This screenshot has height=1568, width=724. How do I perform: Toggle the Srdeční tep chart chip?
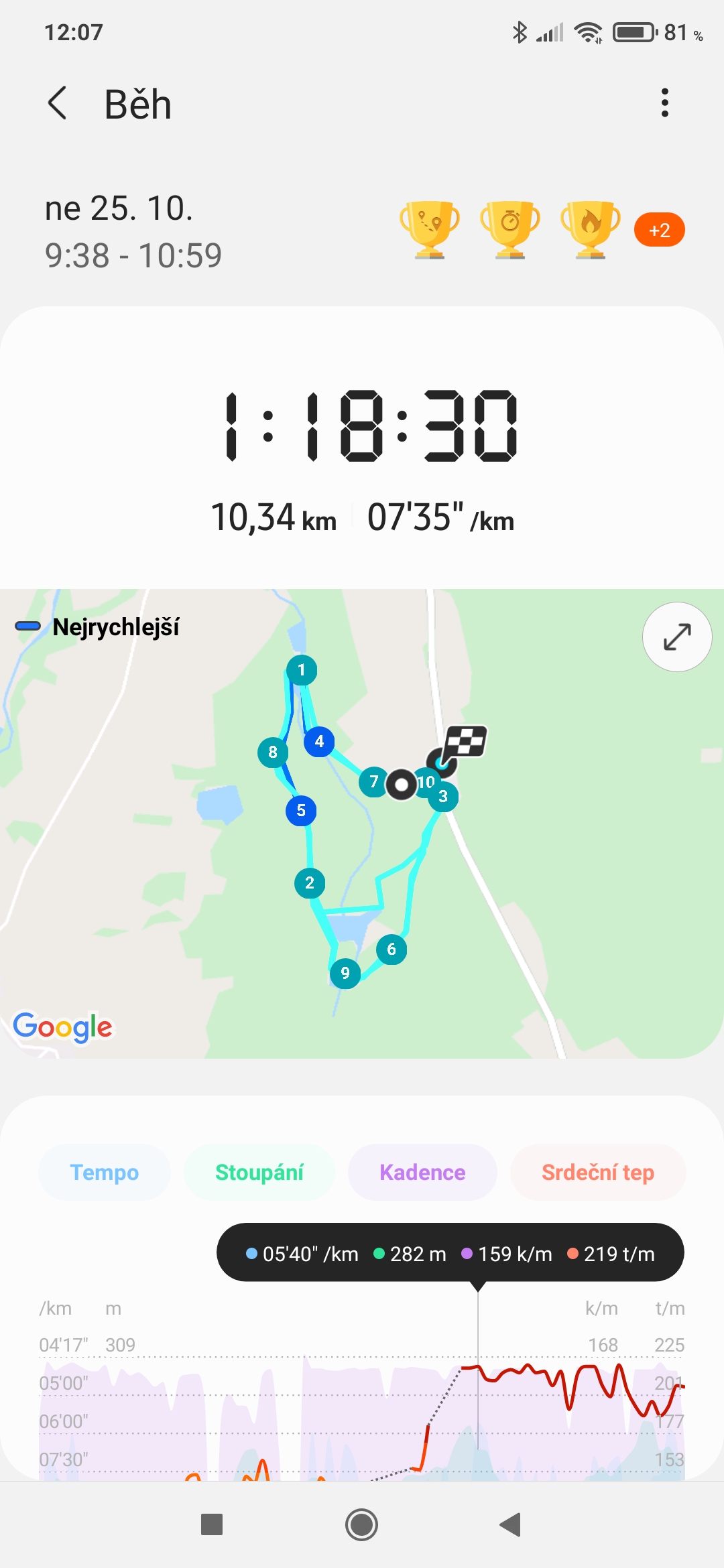598,1172
